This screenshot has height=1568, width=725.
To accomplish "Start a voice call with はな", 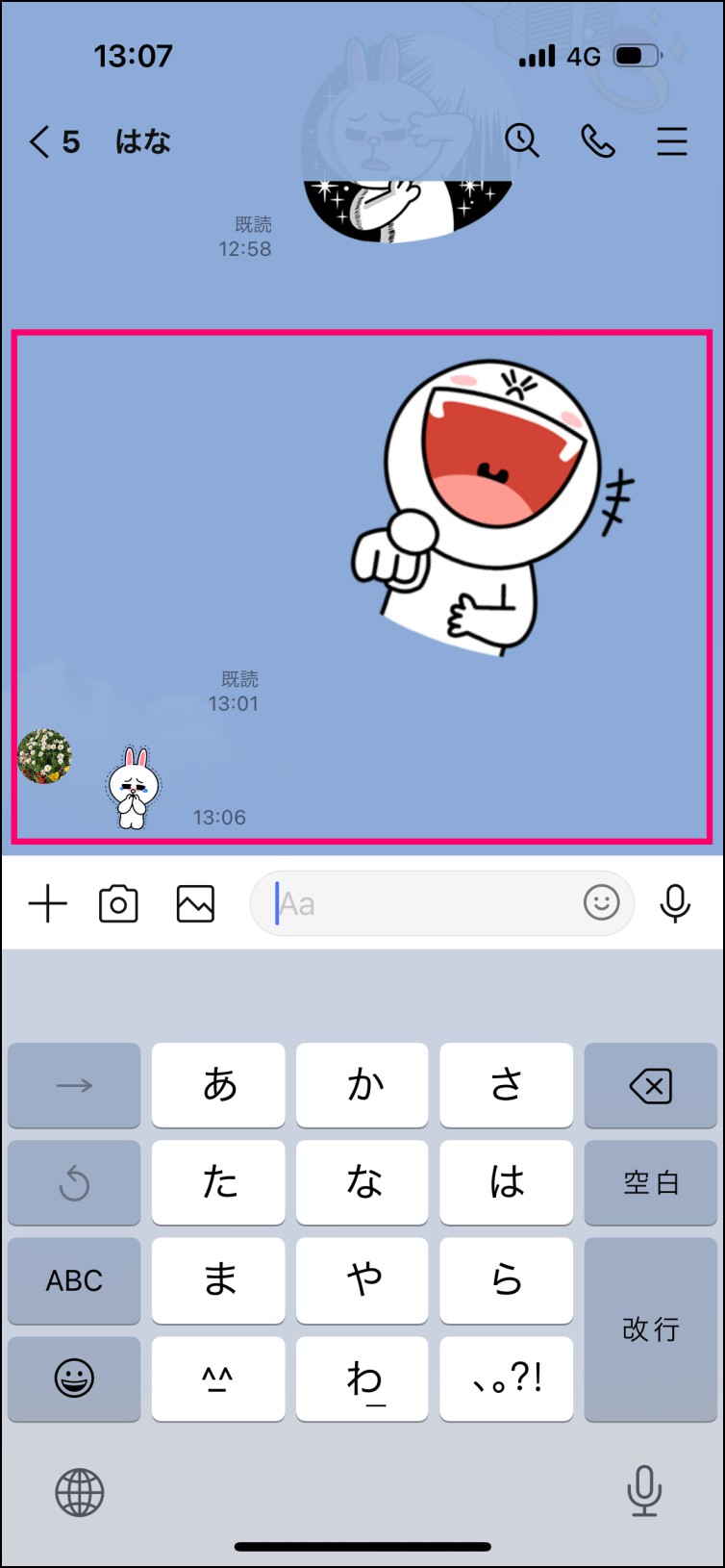I will tap(598, 141).
